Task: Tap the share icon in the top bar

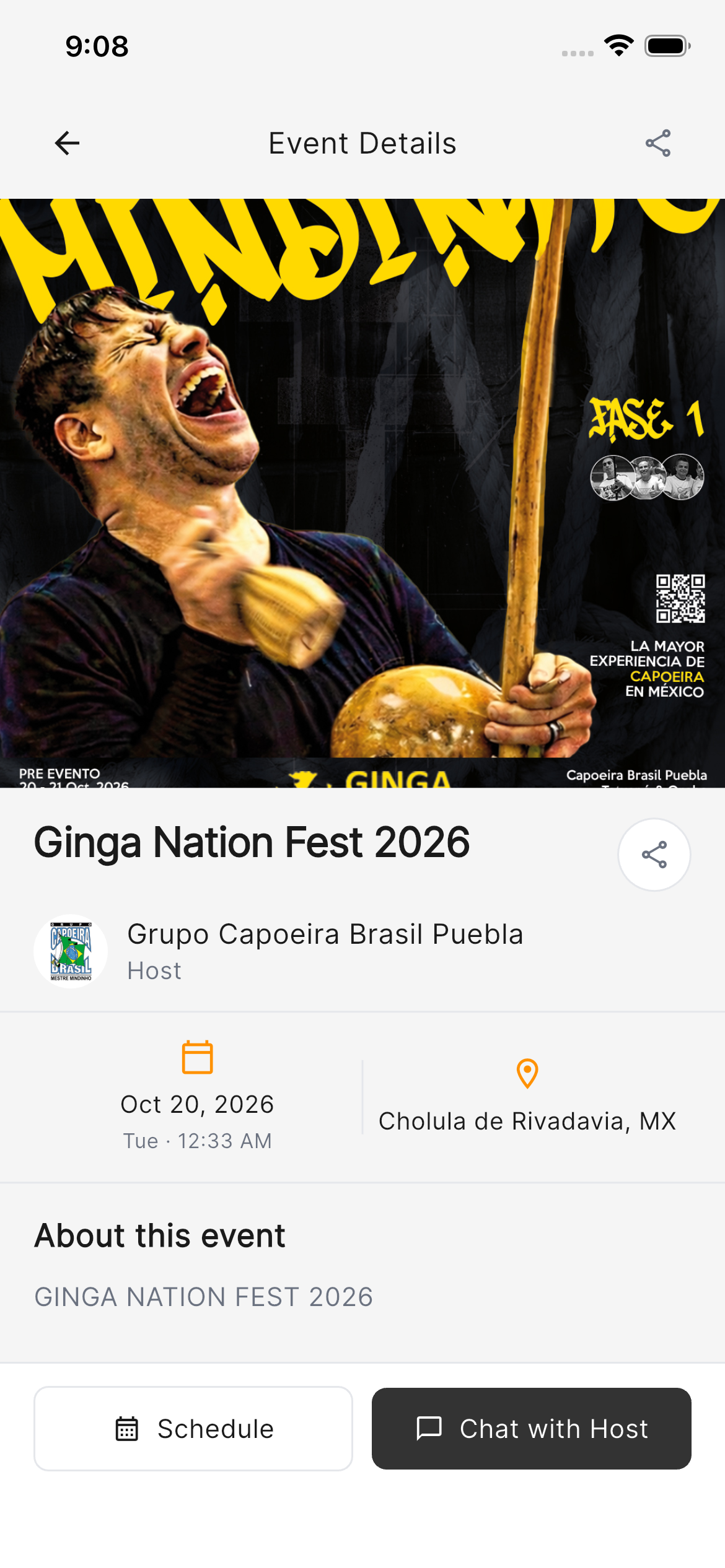Action: pyautogui.click(x=657, y=142)
